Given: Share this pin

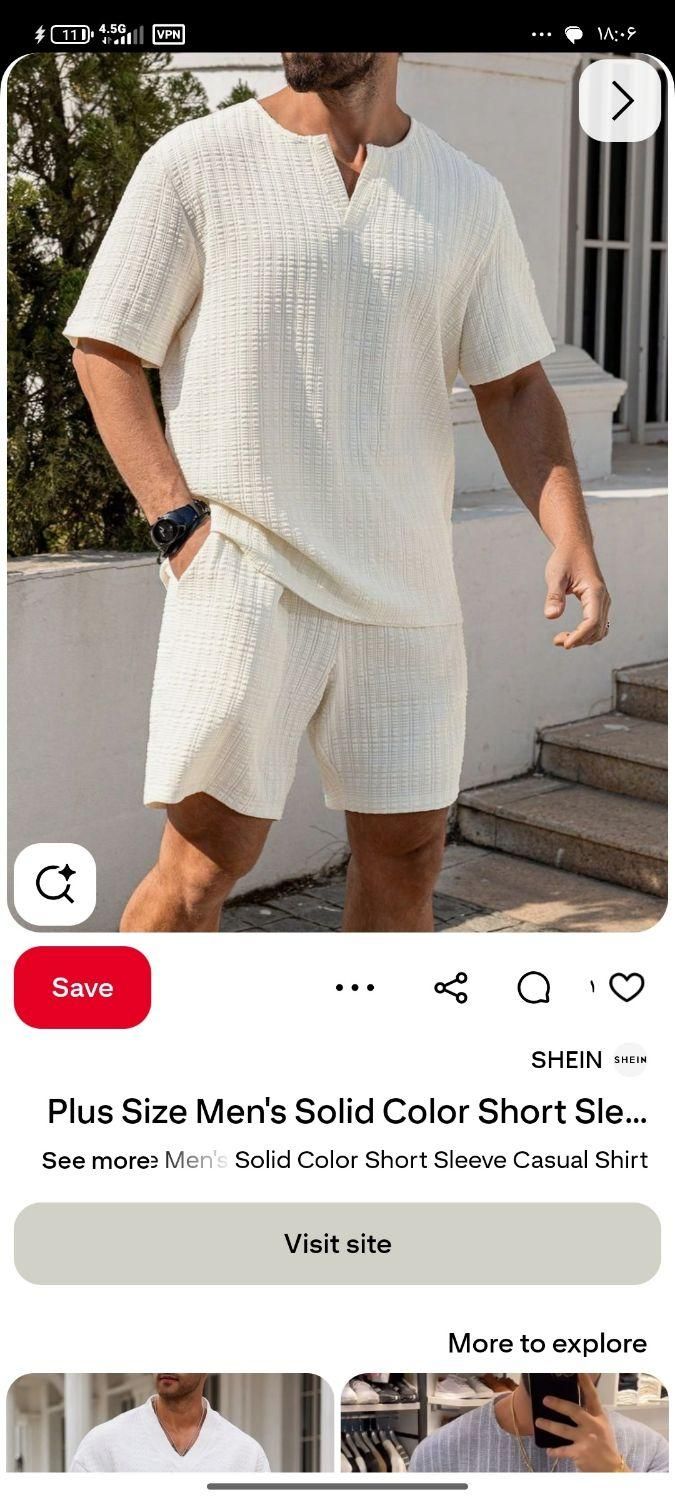Looking at the screenshot, I should point(451,988).
